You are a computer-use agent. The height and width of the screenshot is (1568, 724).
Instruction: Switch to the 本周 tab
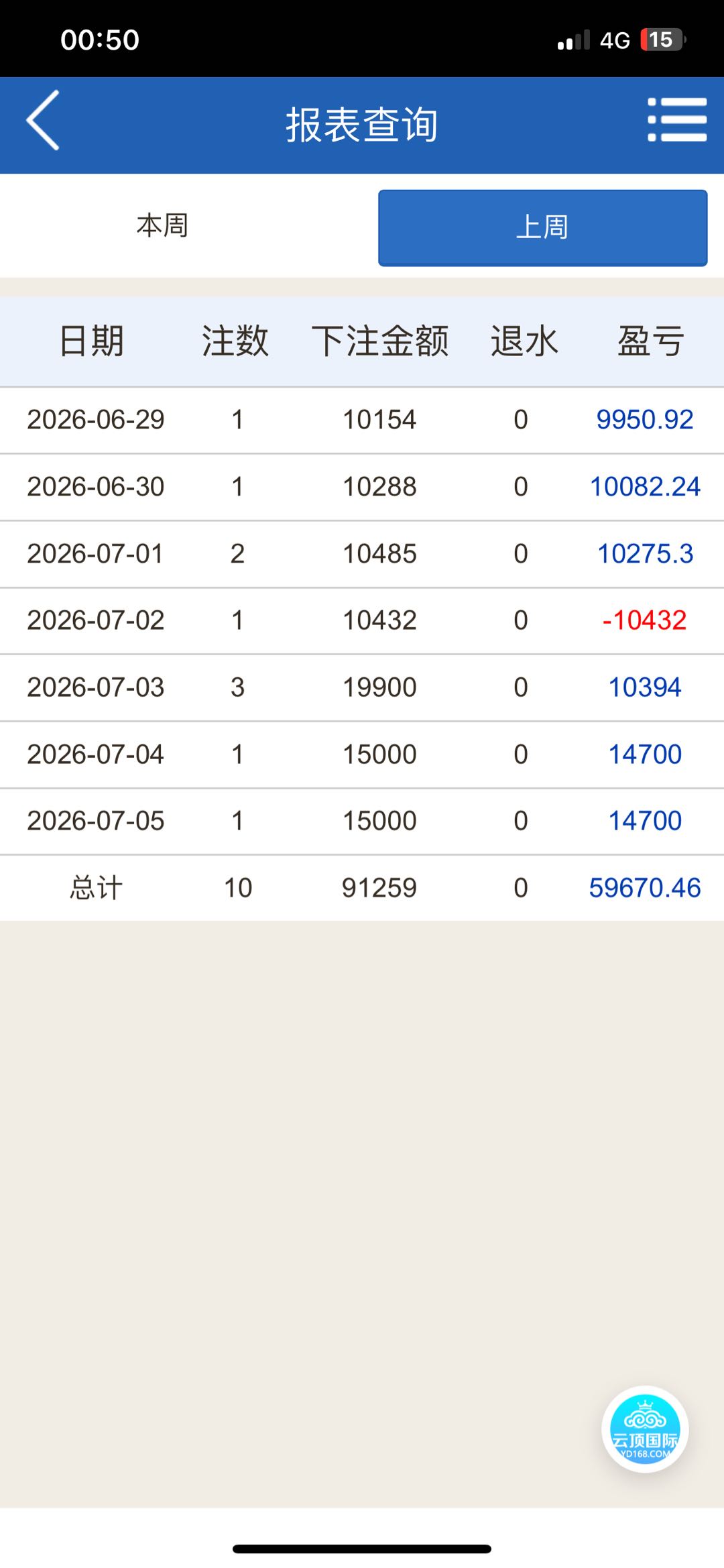[162, 225]
